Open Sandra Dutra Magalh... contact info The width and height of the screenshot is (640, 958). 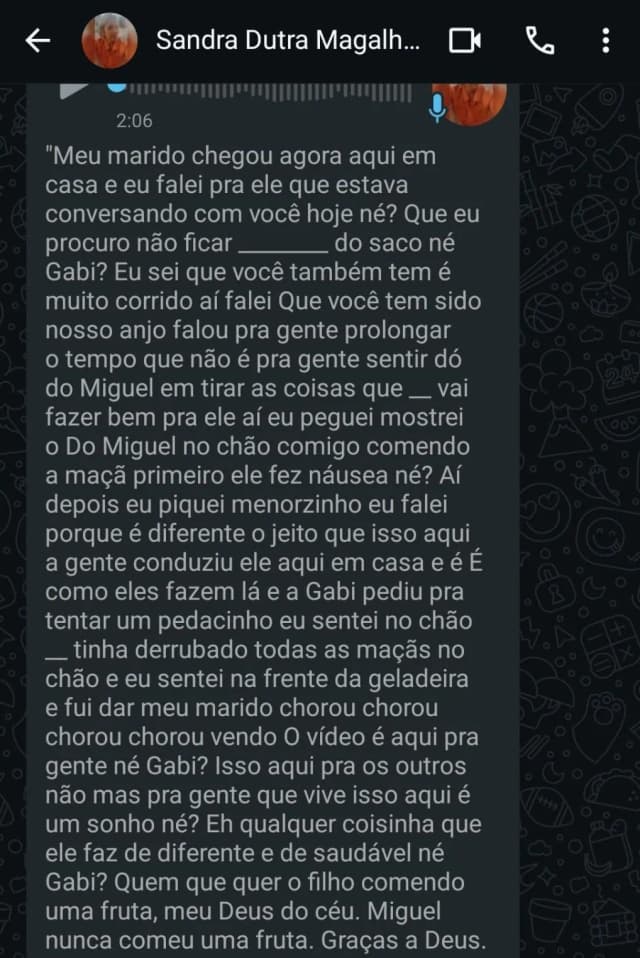tap(288, 41)
